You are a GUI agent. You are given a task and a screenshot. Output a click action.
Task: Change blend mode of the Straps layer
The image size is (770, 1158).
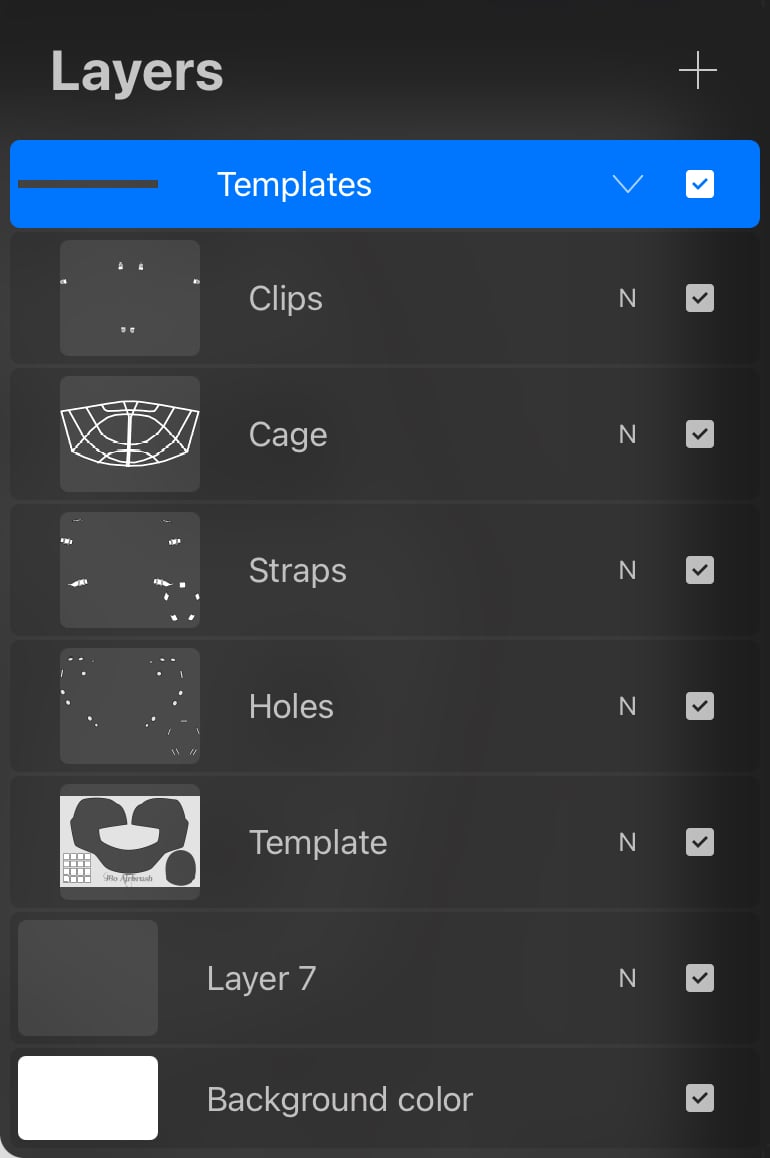(x=627, y=570)
